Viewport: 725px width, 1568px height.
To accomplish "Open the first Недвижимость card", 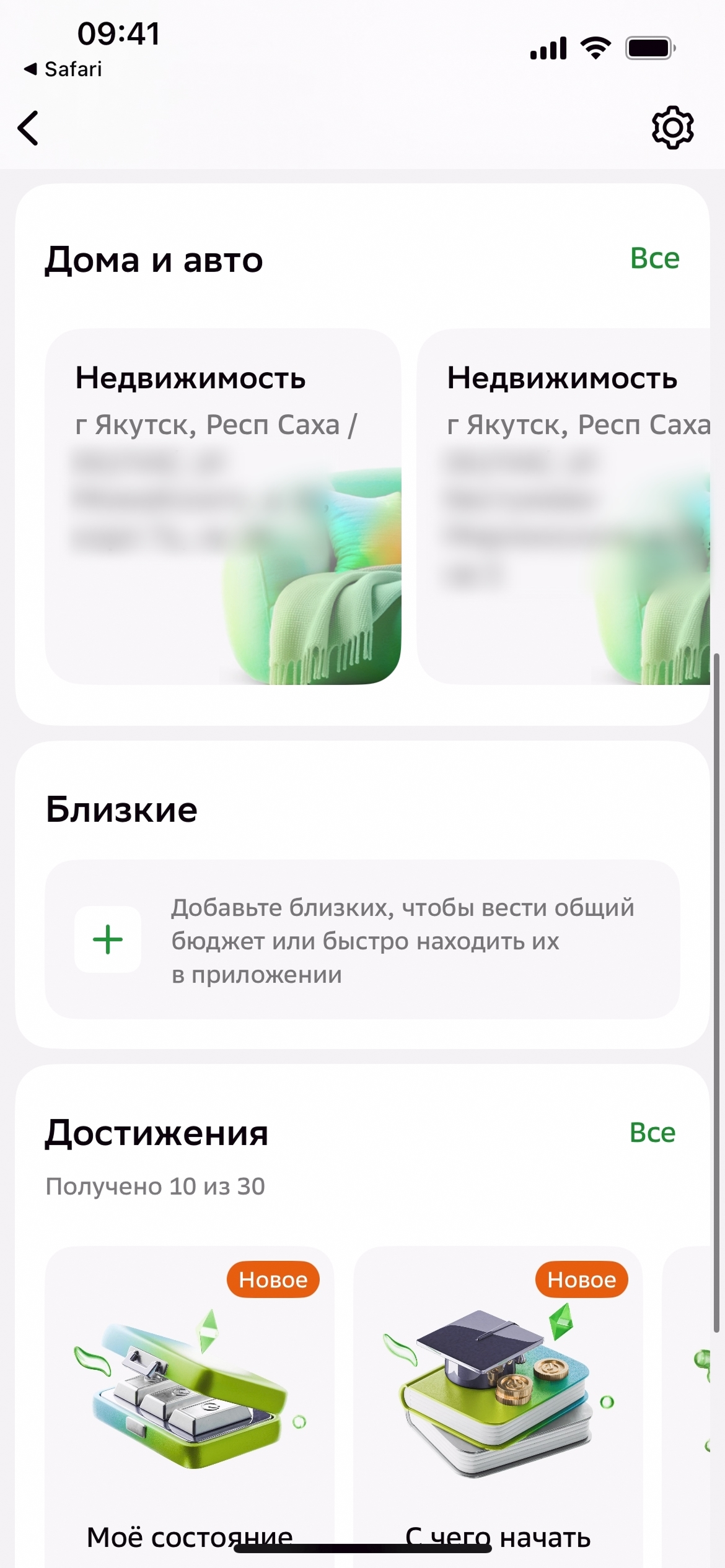I will (x=222, y=507).
